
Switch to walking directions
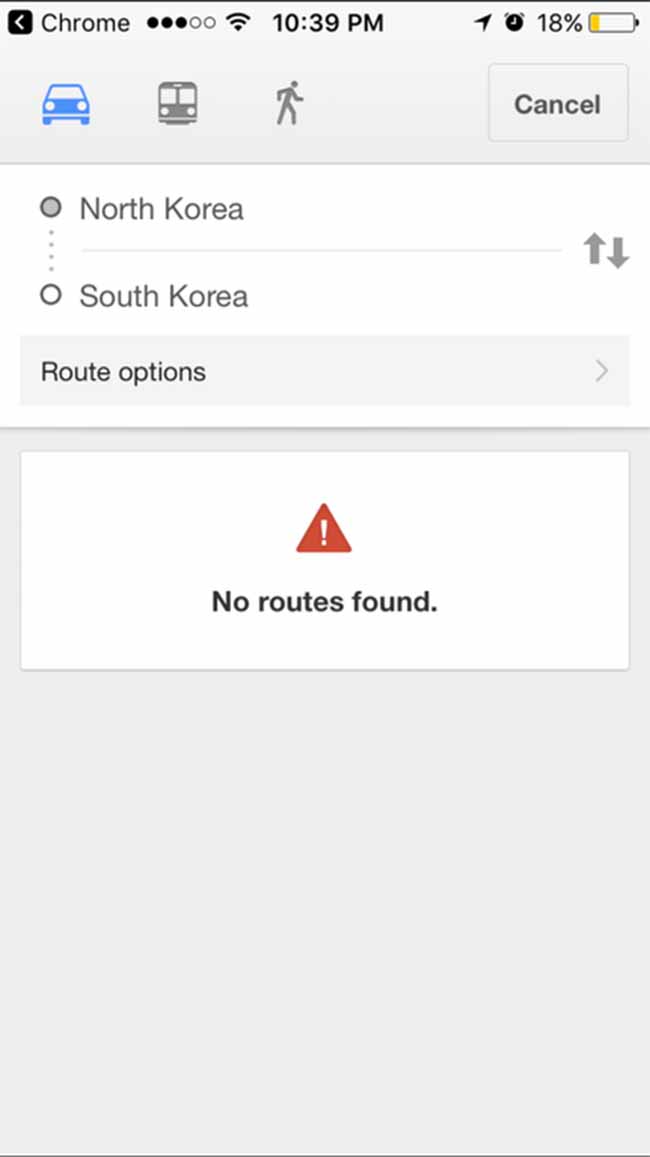[289, 103]
